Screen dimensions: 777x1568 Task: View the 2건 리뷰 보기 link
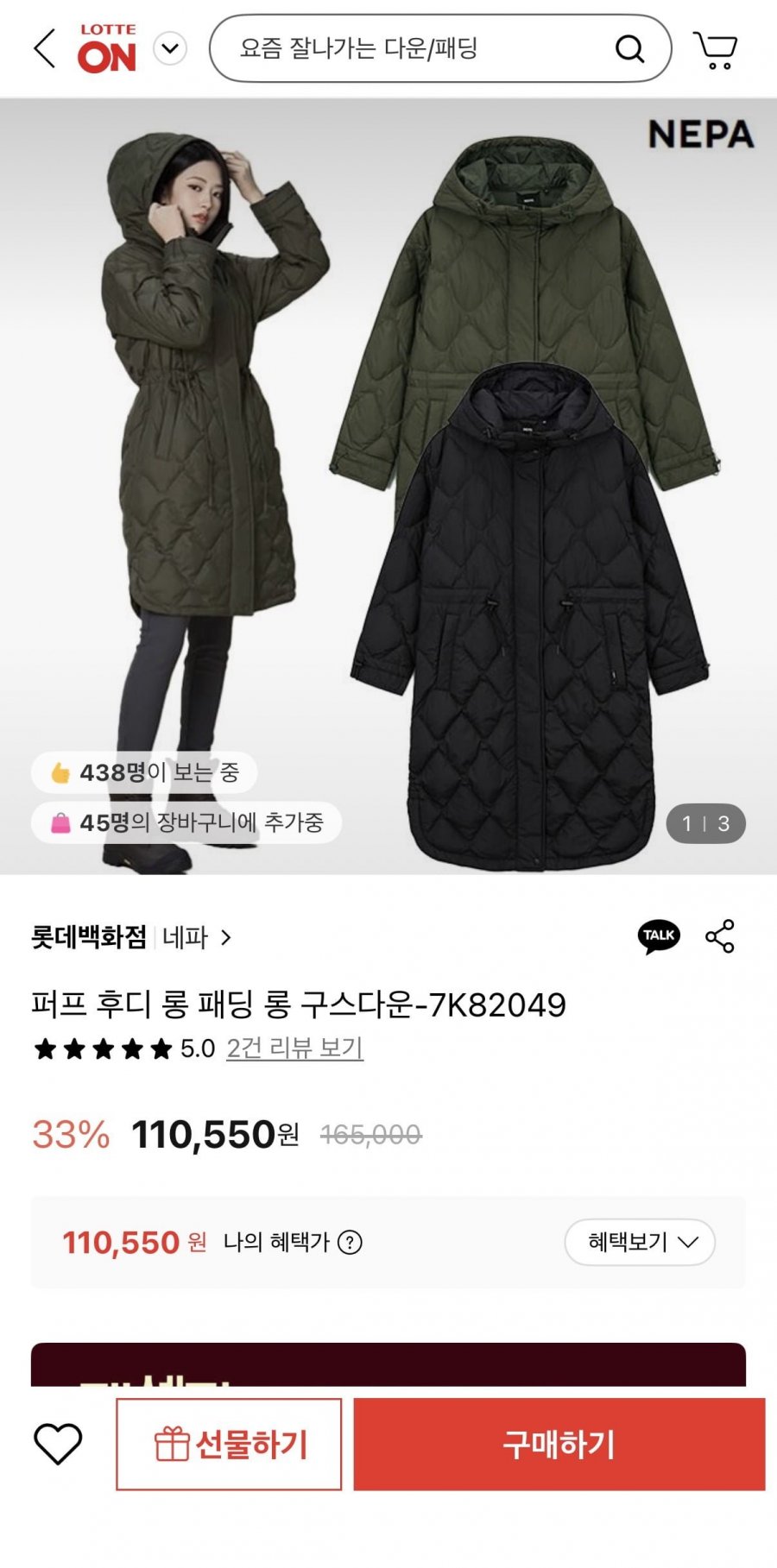pos(294,1048)
